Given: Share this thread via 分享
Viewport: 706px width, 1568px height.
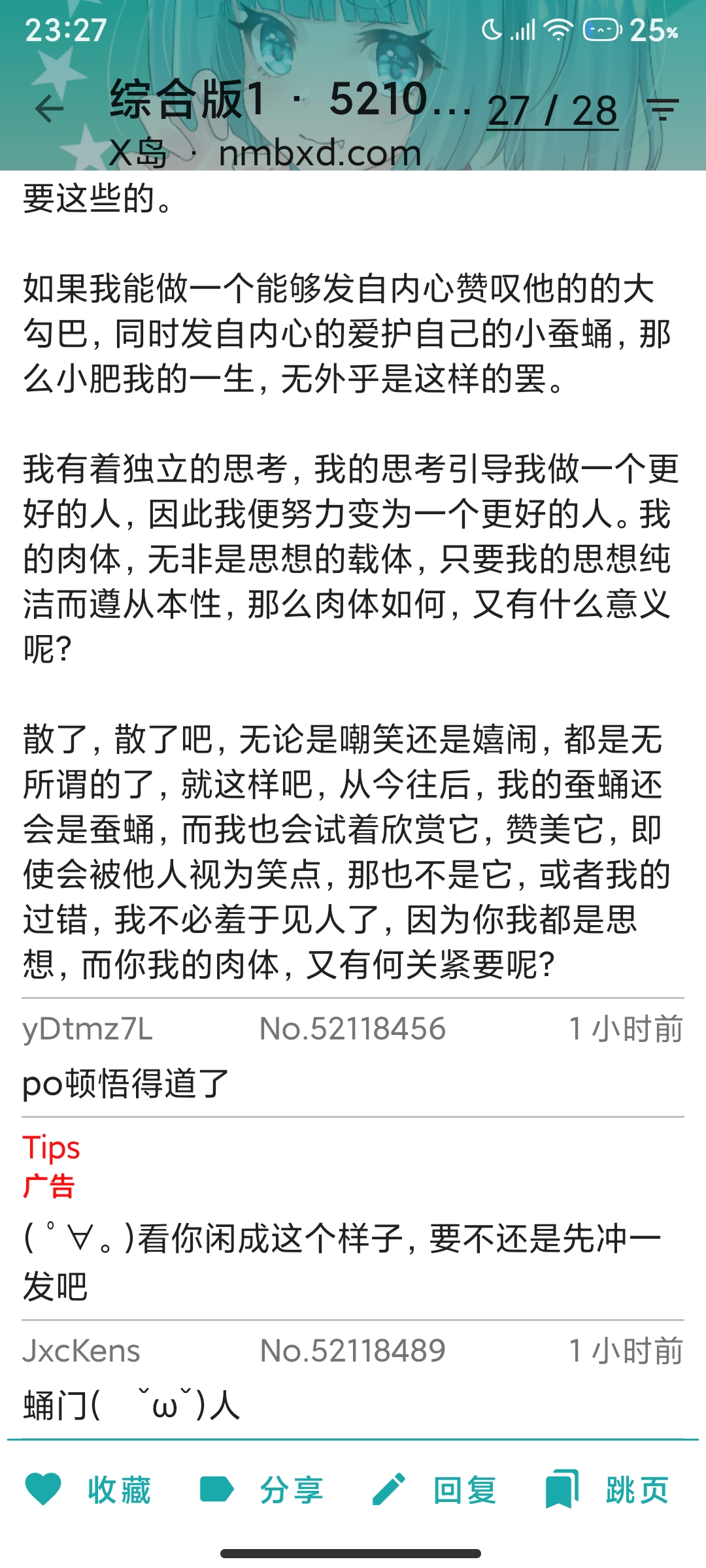Looking at the screenshot, I should pyautogui.click(x=261, y=1490).
